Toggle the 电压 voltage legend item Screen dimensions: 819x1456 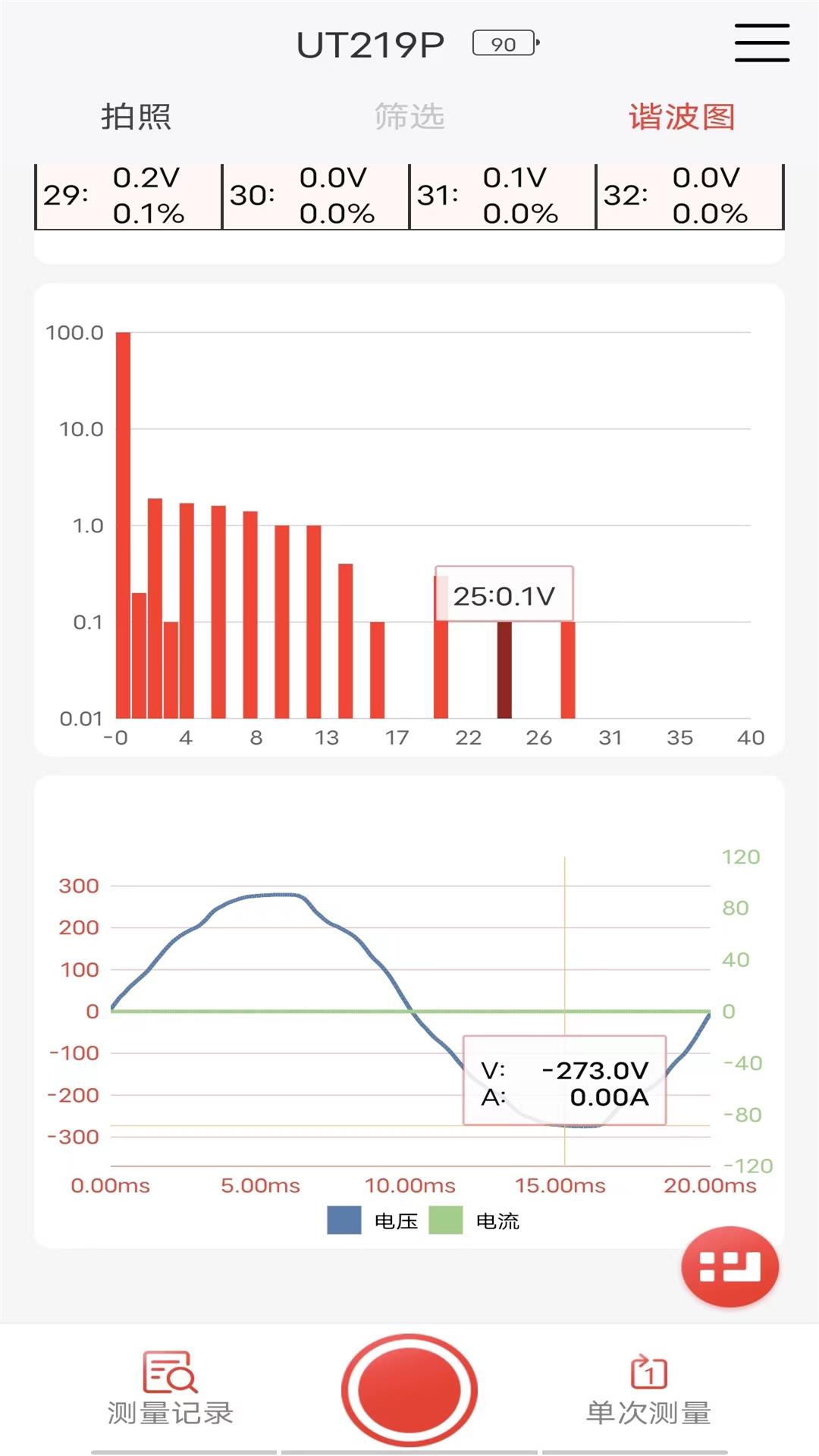373,1221
